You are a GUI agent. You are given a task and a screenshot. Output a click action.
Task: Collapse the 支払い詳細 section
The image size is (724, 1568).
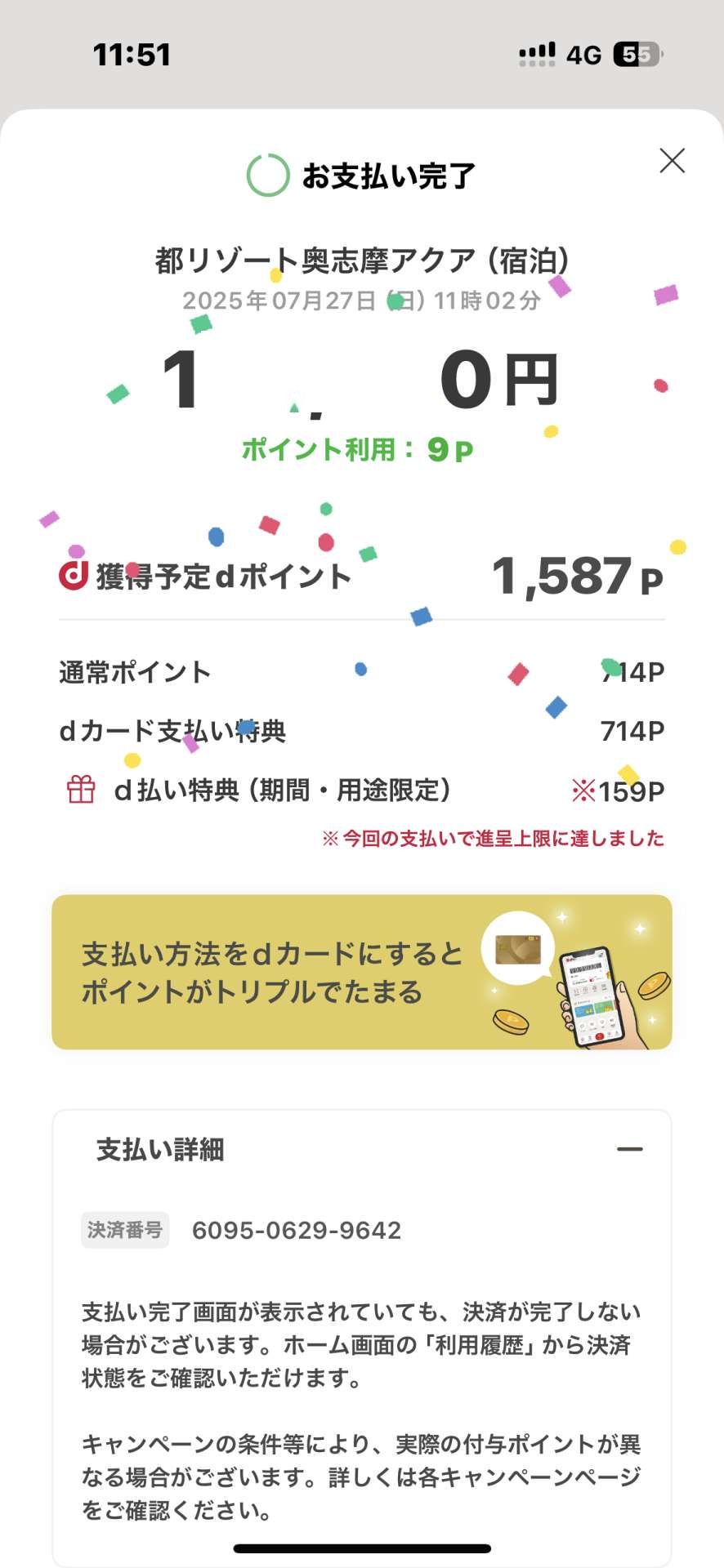(629, 1149)
